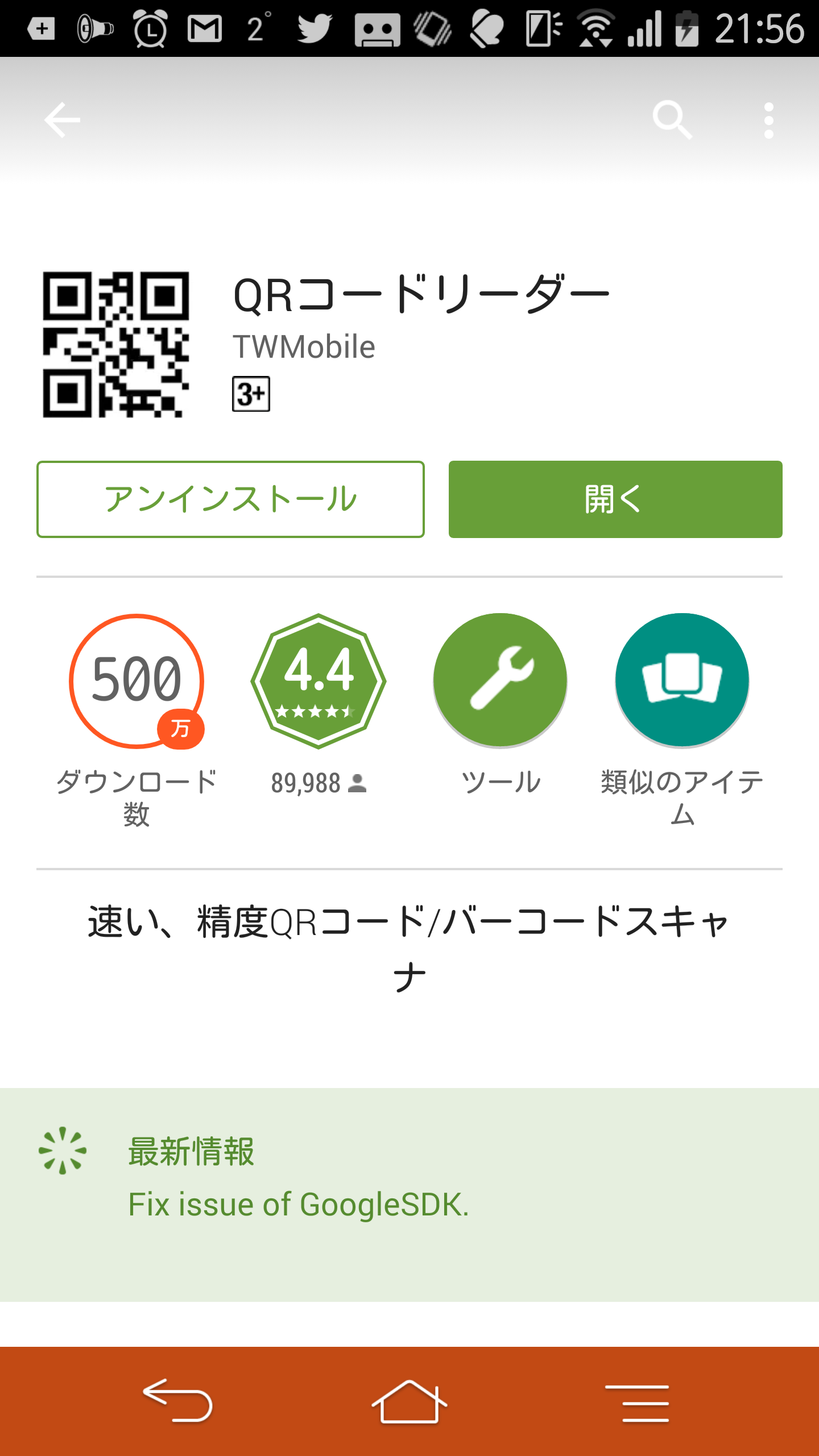This screenshot has width=819, height=1456.
Task: Show 類似のアイテム similar apps
Action: point(682,681)
